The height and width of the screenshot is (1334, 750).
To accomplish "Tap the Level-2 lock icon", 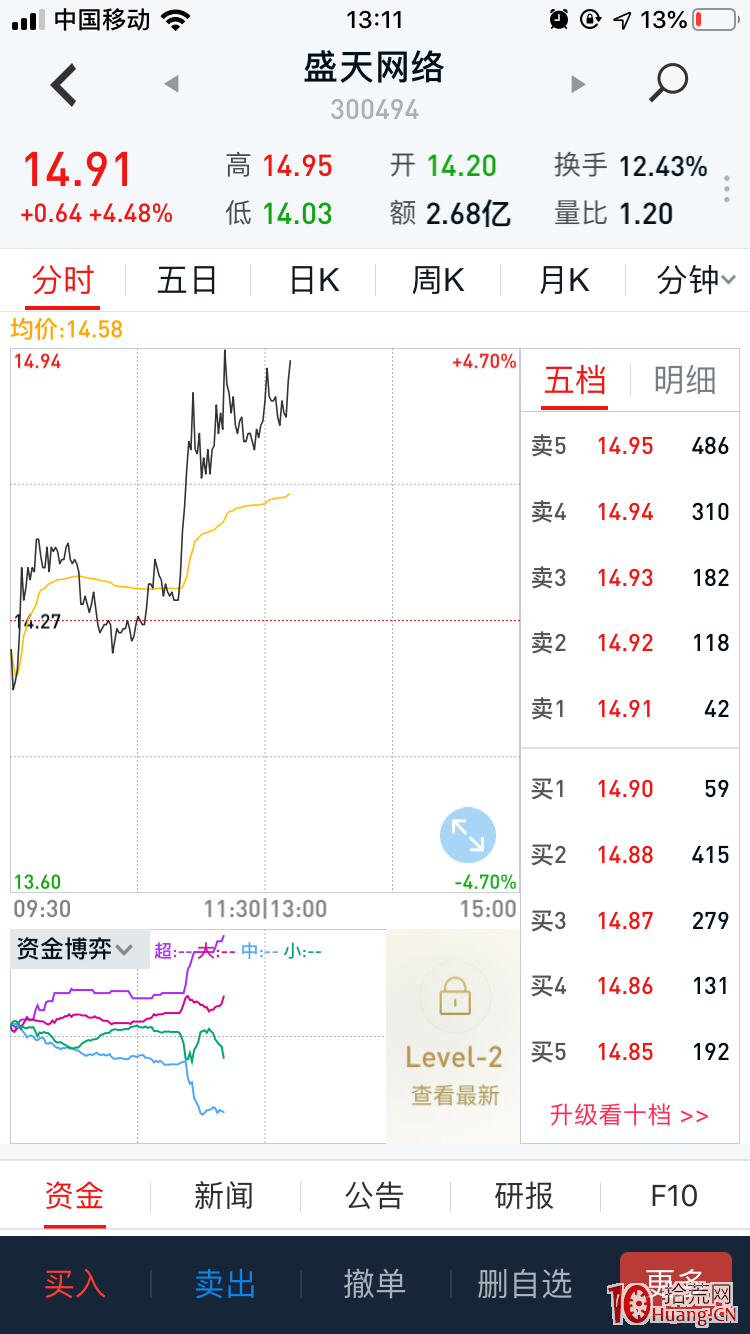I will click(x=453, y=997).
